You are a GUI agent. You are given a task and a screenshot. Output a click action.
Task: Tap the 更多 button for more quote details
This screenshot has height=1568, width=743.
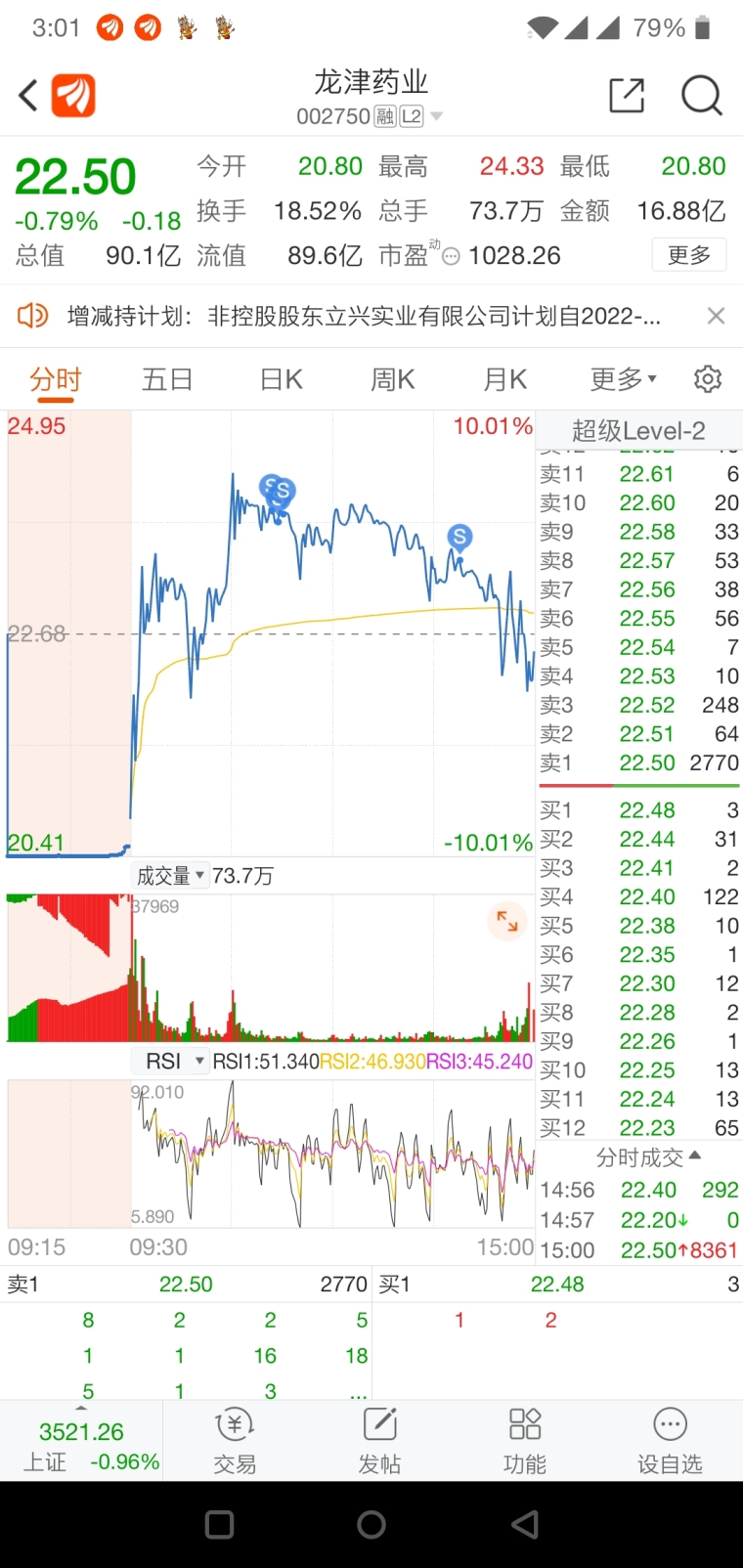pyautogui.click(x=689, y=255)
